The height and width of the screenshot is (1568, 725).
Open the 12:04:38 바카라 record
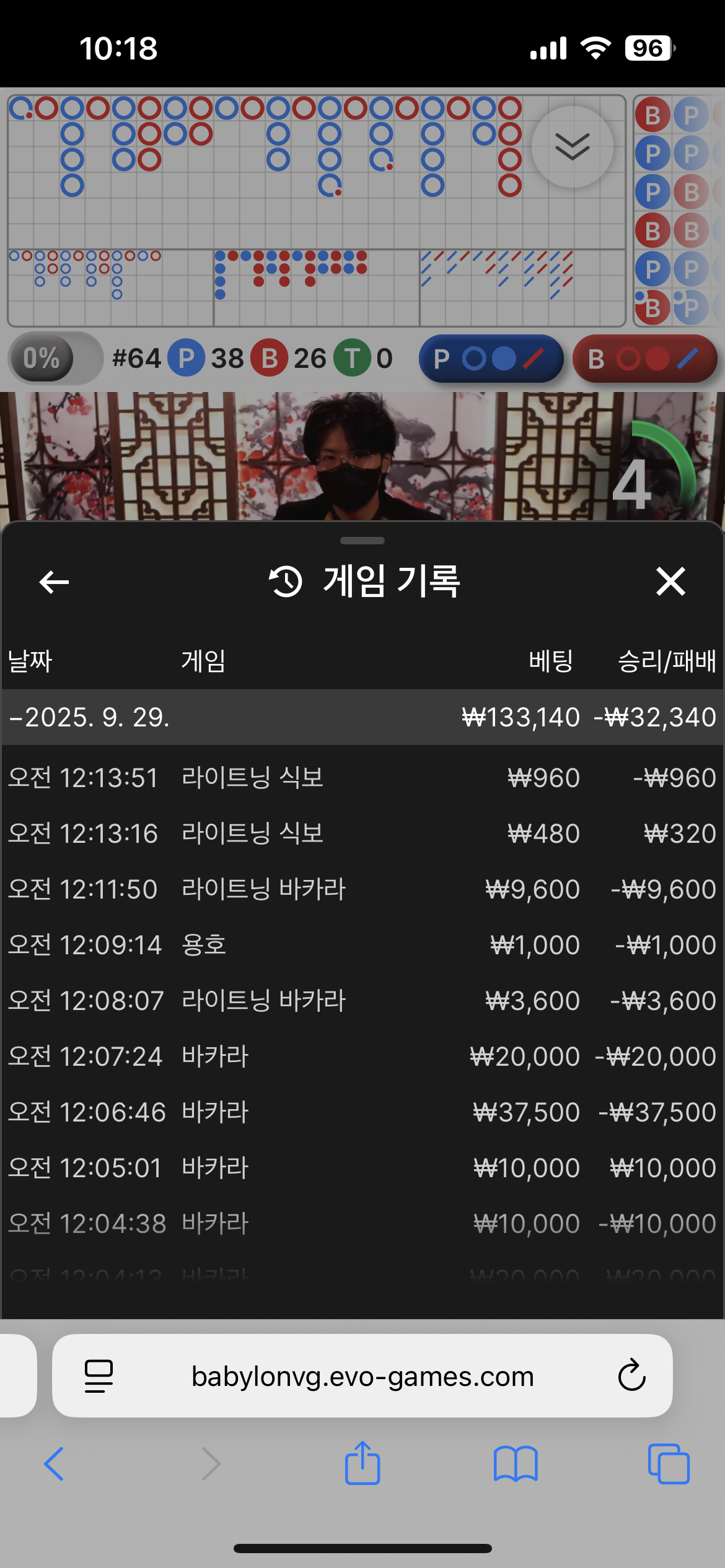pyautogui.click(x=362, y=1224)
